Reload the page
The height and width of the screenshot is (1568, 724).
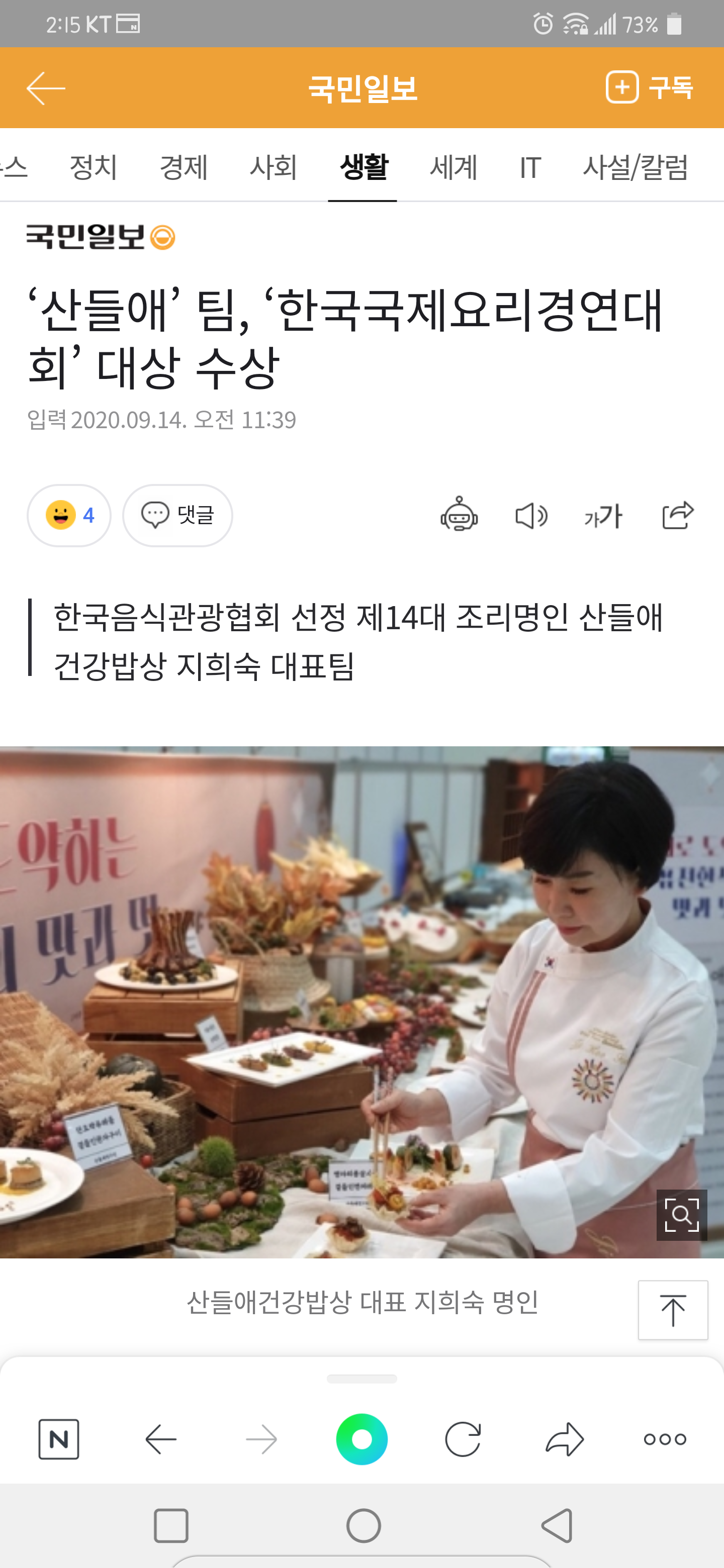(x=463, y=1439)
